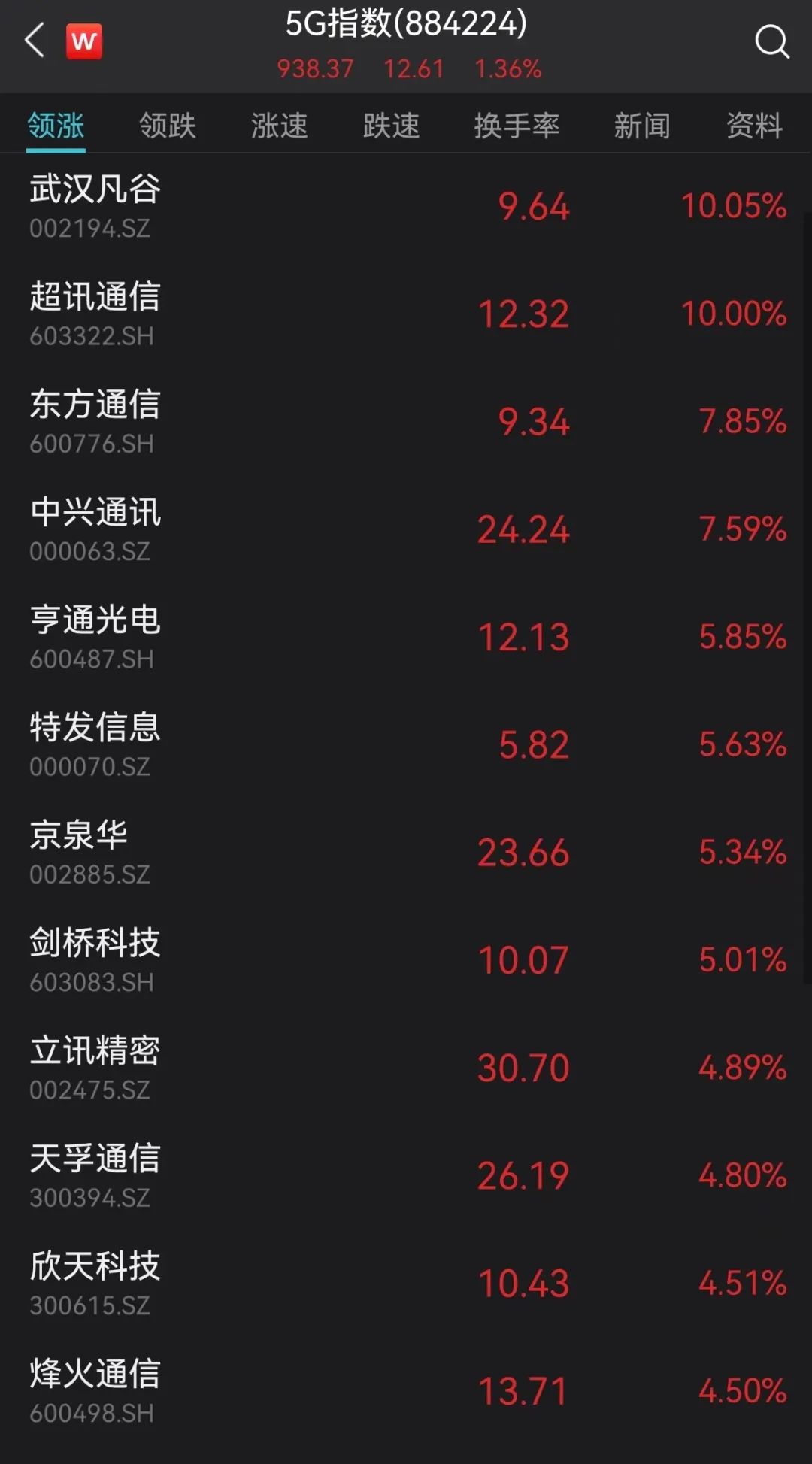Select 烽火通信 at the bottom
Image resolution: width=812 pixels, height=1464 pixels.
click(95, 1376)
